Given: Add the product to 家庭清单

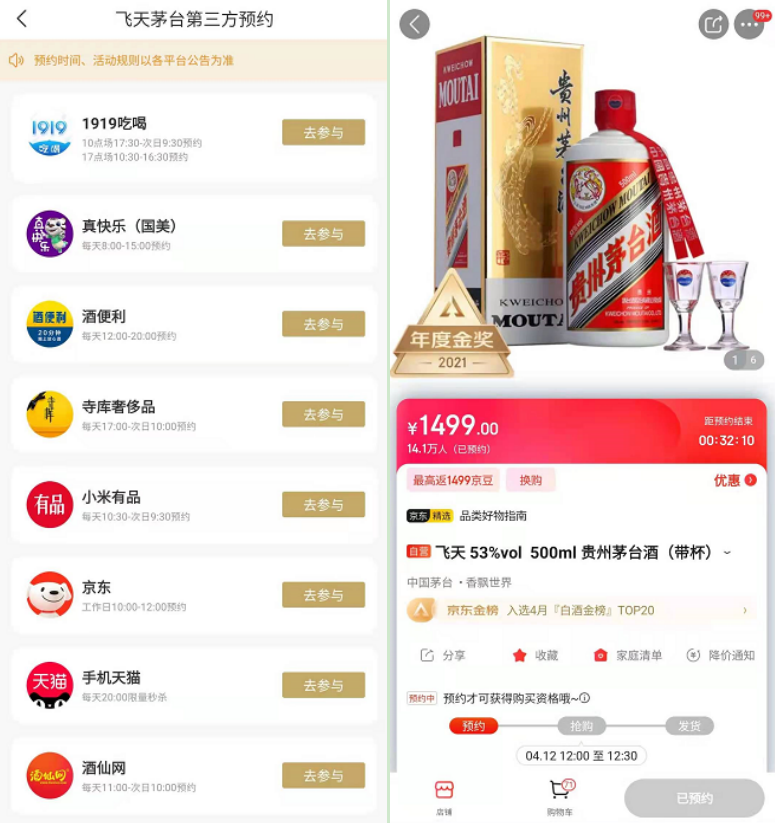Looking at the screenshot, I should 628,655.
